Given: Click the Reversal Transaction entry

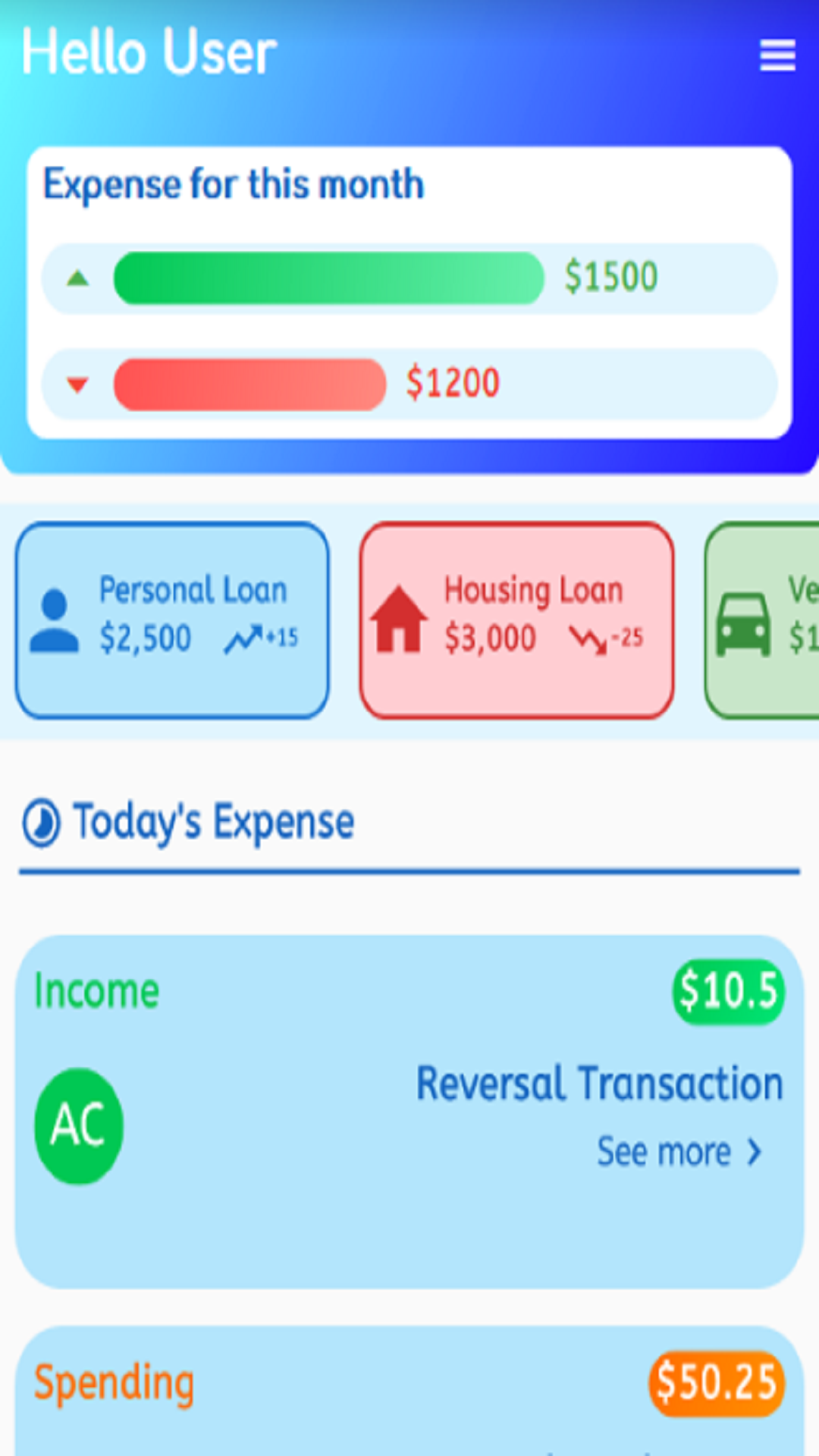Looking at the screenshot, I should [x=598, y=1083].
